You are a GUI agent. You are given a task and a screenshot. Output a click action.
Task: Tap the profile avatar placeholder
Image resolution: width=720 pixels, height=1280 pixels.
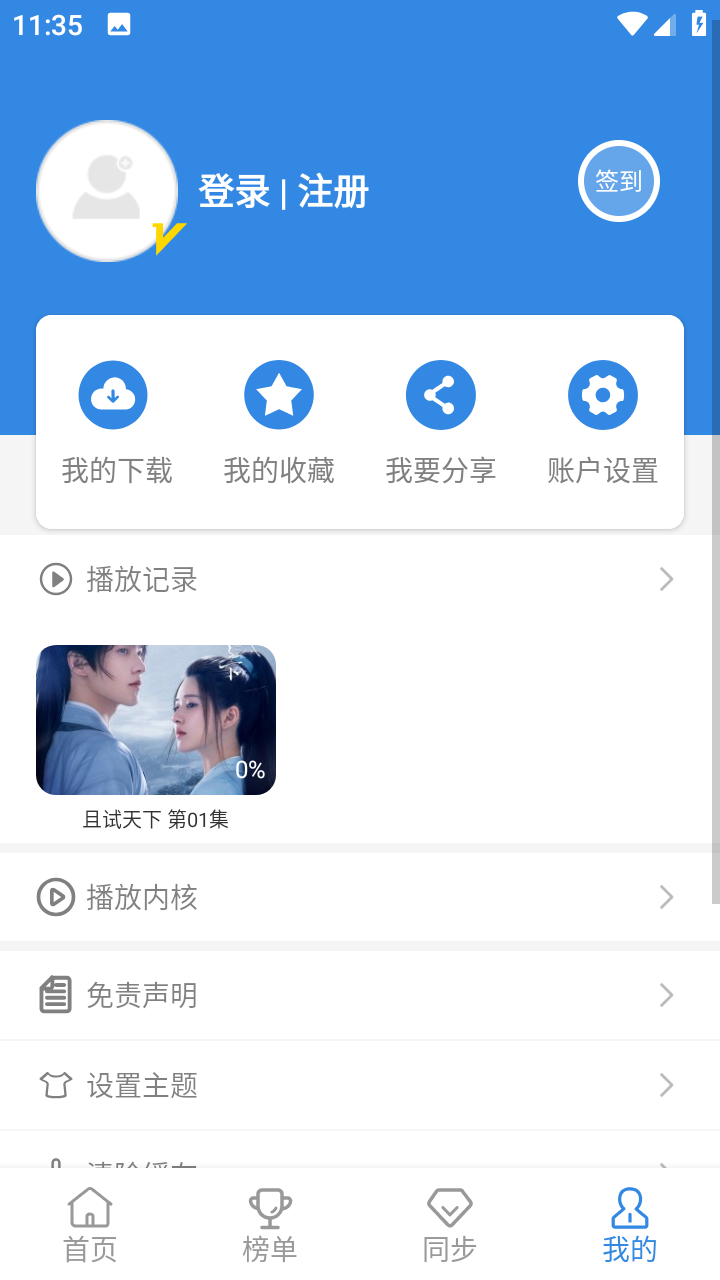[x=106, y=191]
